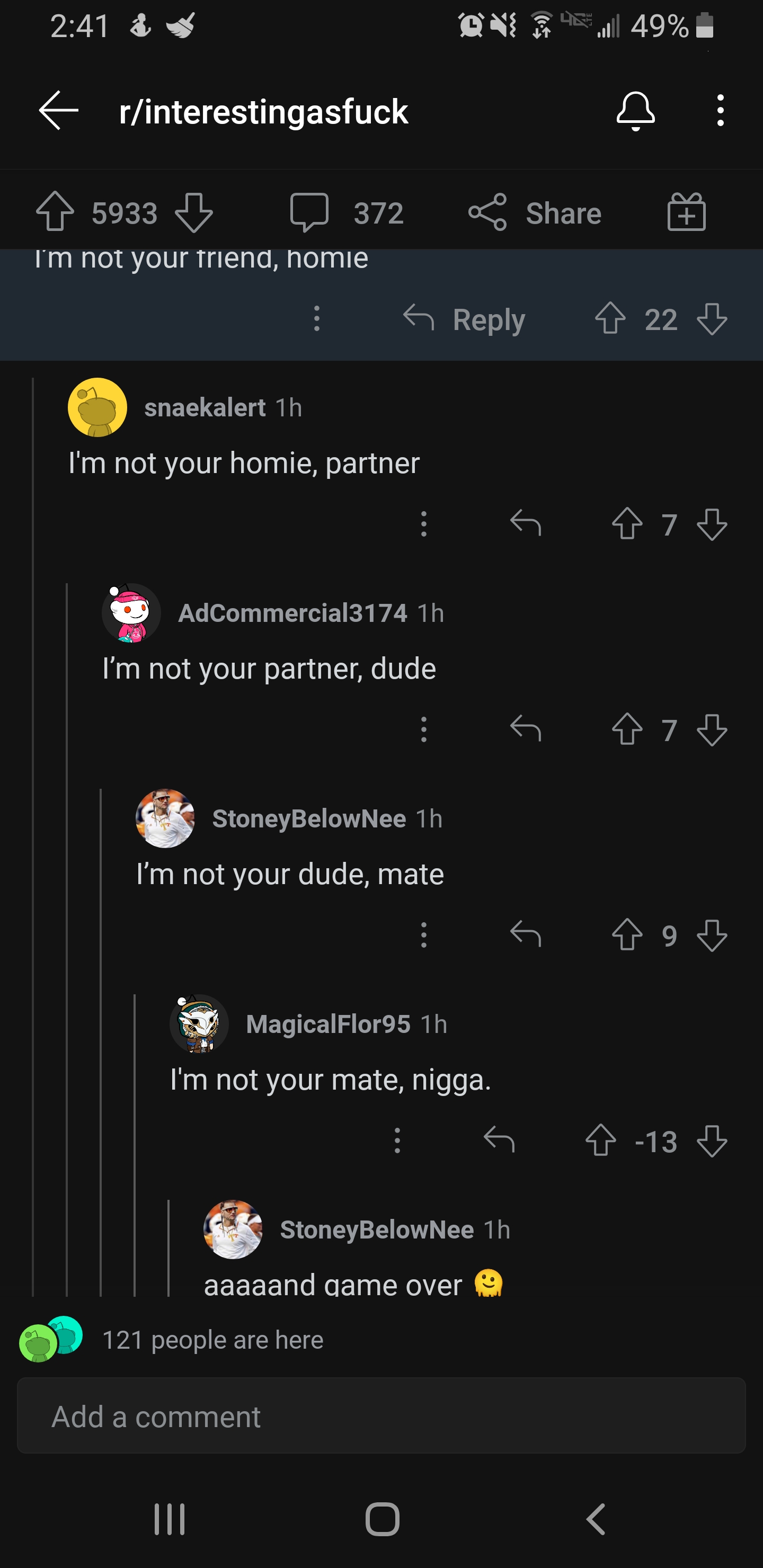Image resolution: width=763 pixels, height=1568 pixels.
Task: Go back using the top-left arrow
Action: [x=58, y=111]
